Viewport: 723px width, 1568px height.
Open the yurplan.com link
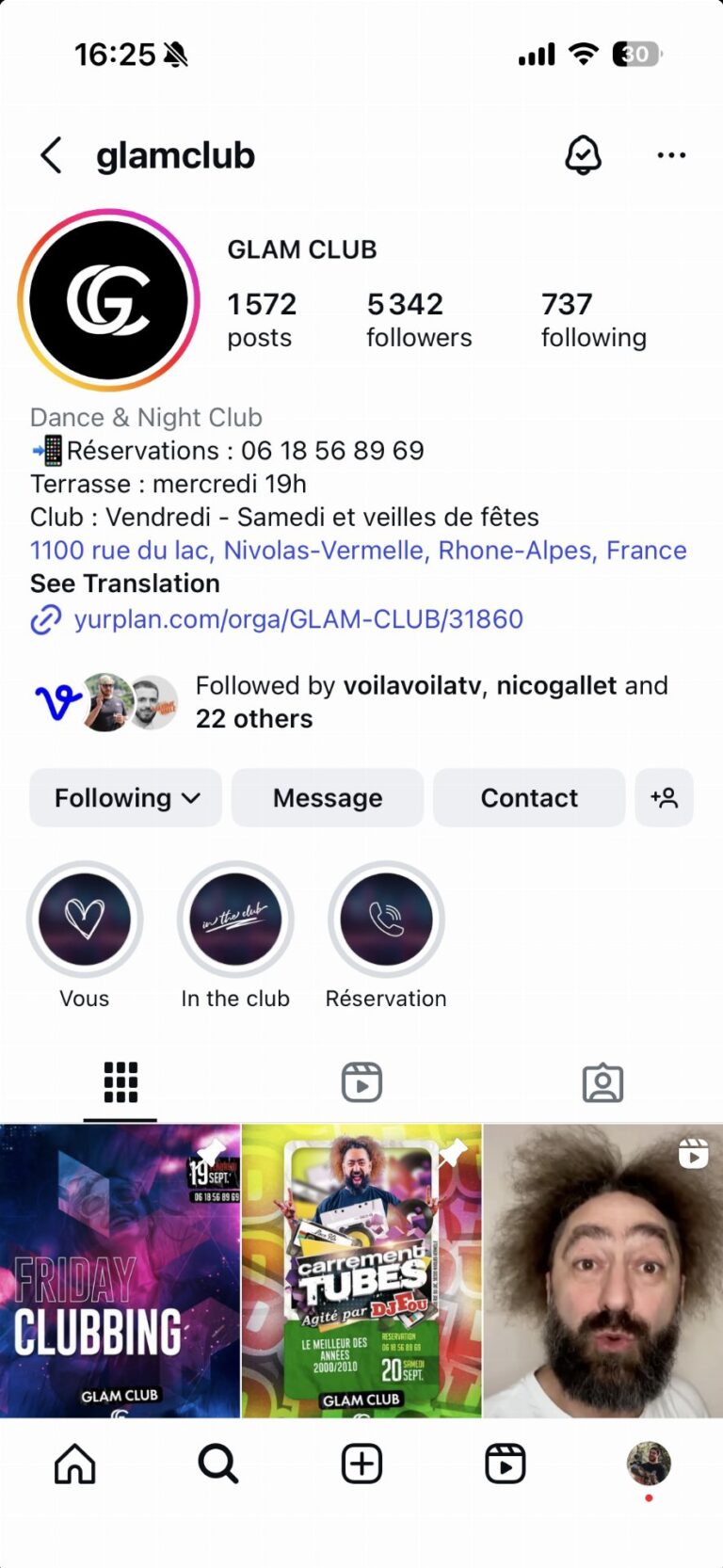[x=297, y=619]
